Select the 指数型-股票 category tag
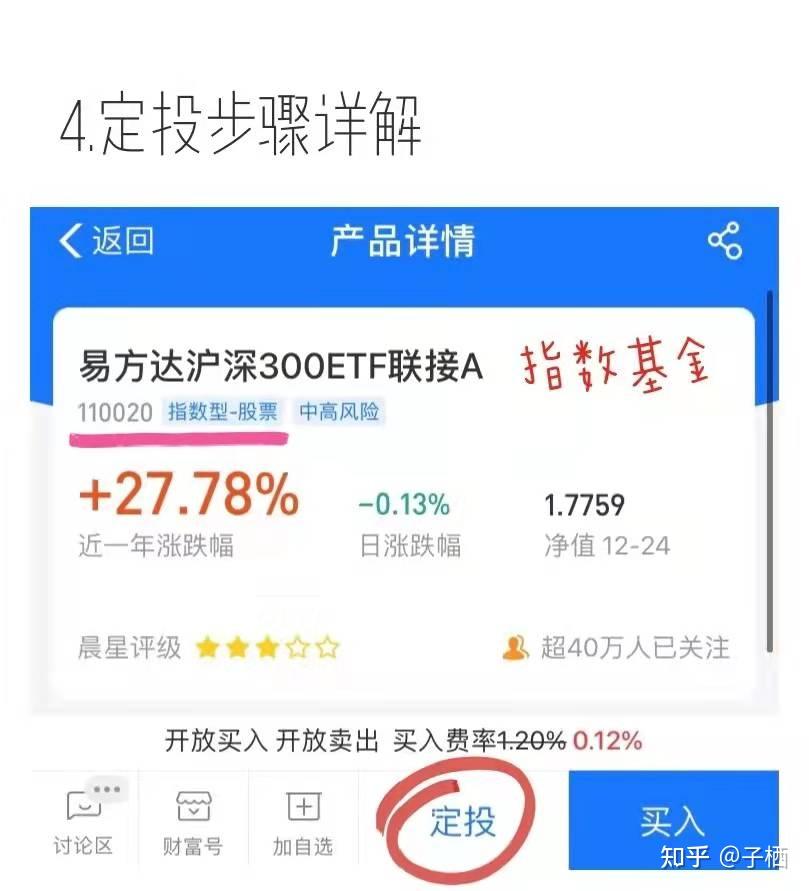This screenshot has height=891, width=809. click(224, 412)
